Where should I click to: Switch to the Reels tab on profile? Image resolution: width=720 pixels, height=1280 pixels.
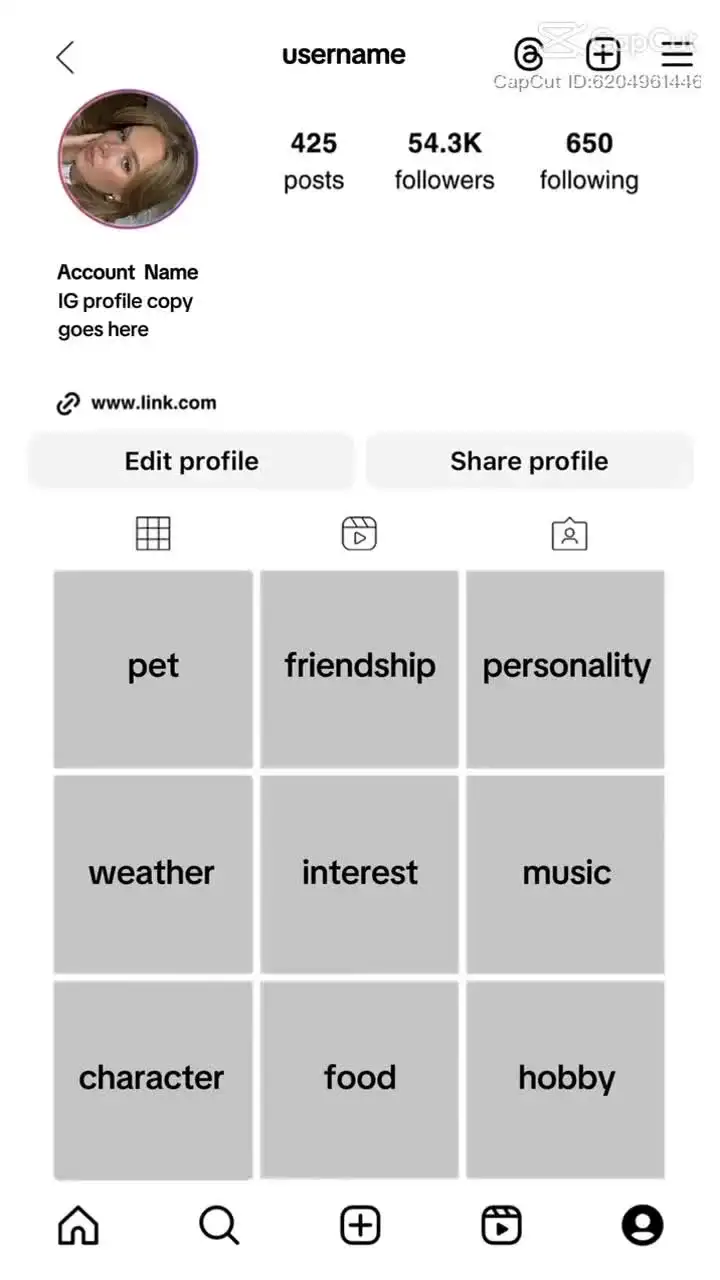(x=358, y=533)
